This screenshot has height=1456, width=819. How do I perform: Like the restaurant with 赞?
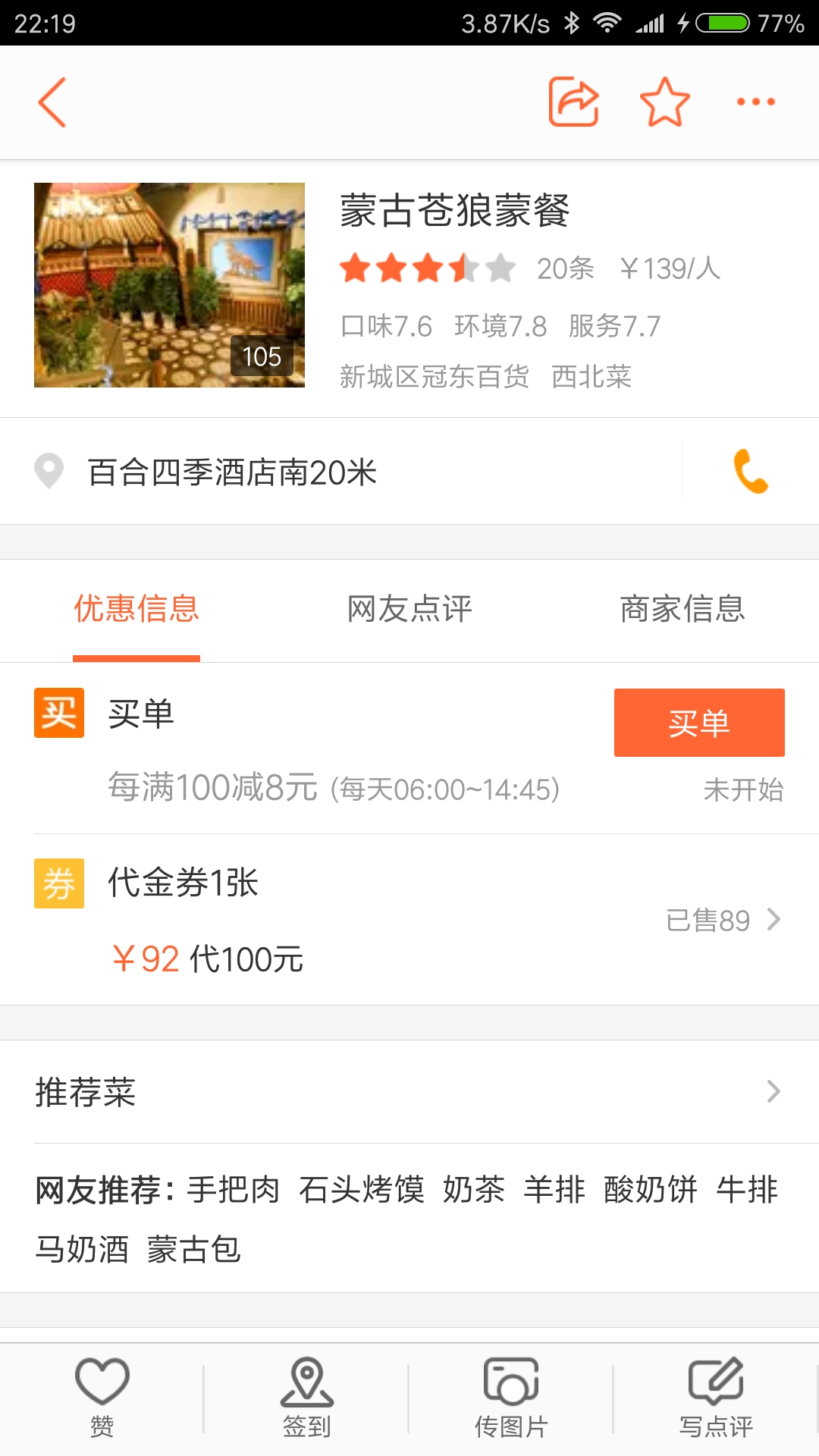point(102,1399)
